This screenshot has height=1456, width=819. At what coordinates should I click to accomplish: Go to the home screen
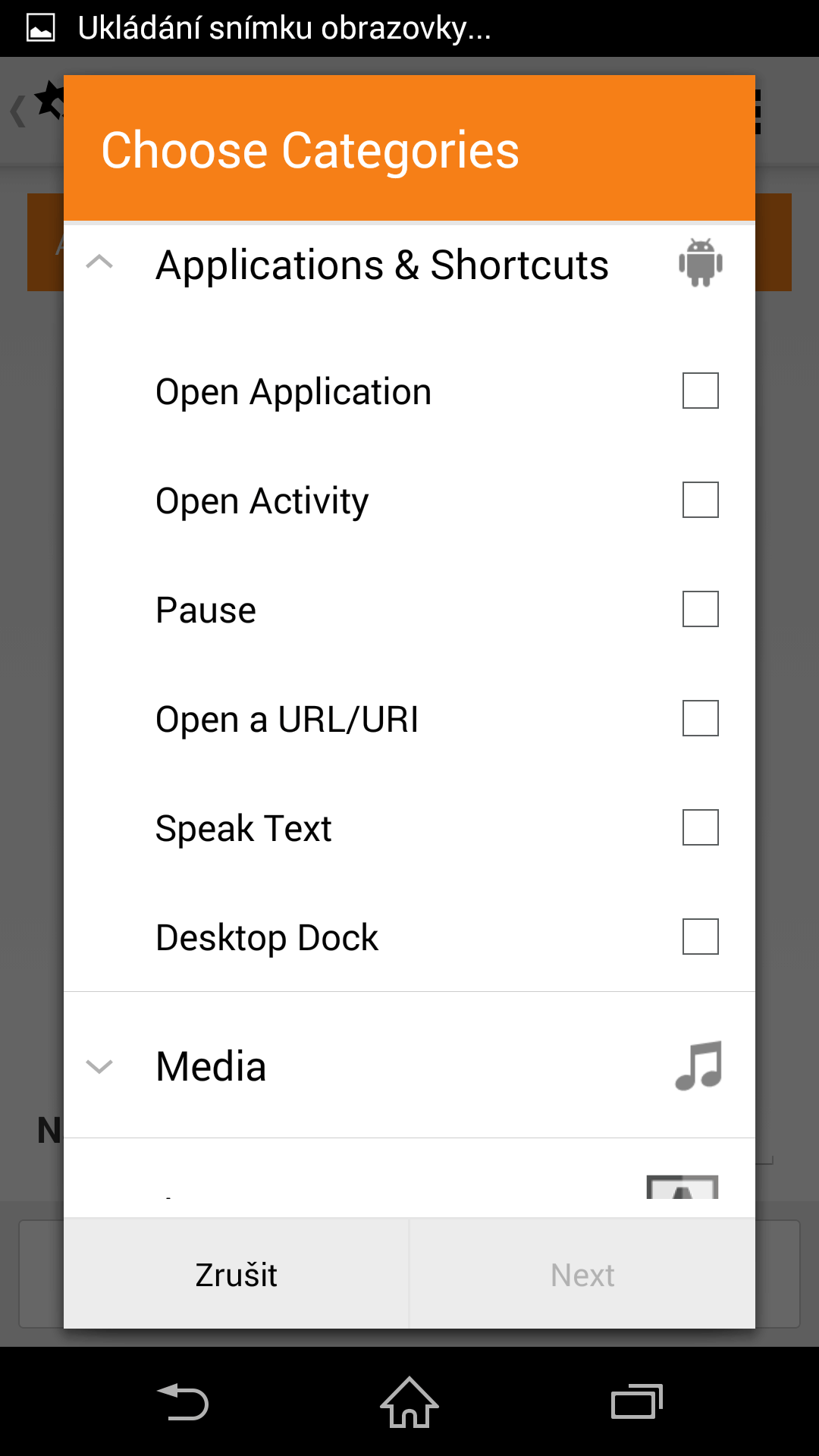tap(409, 1401)
